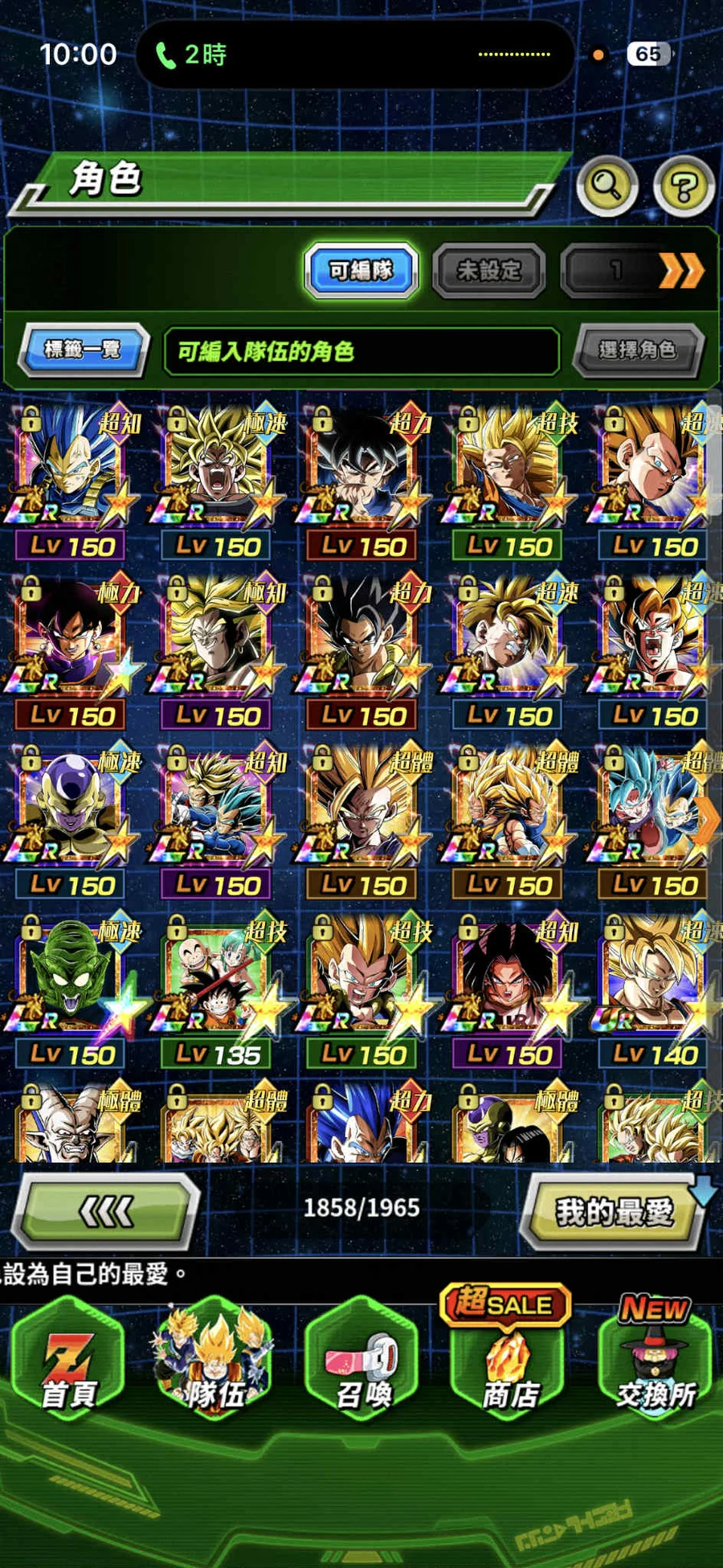Tap the call duration pill in status bar
Viewport: 723px width, 1568px height.
click(193, 55)
